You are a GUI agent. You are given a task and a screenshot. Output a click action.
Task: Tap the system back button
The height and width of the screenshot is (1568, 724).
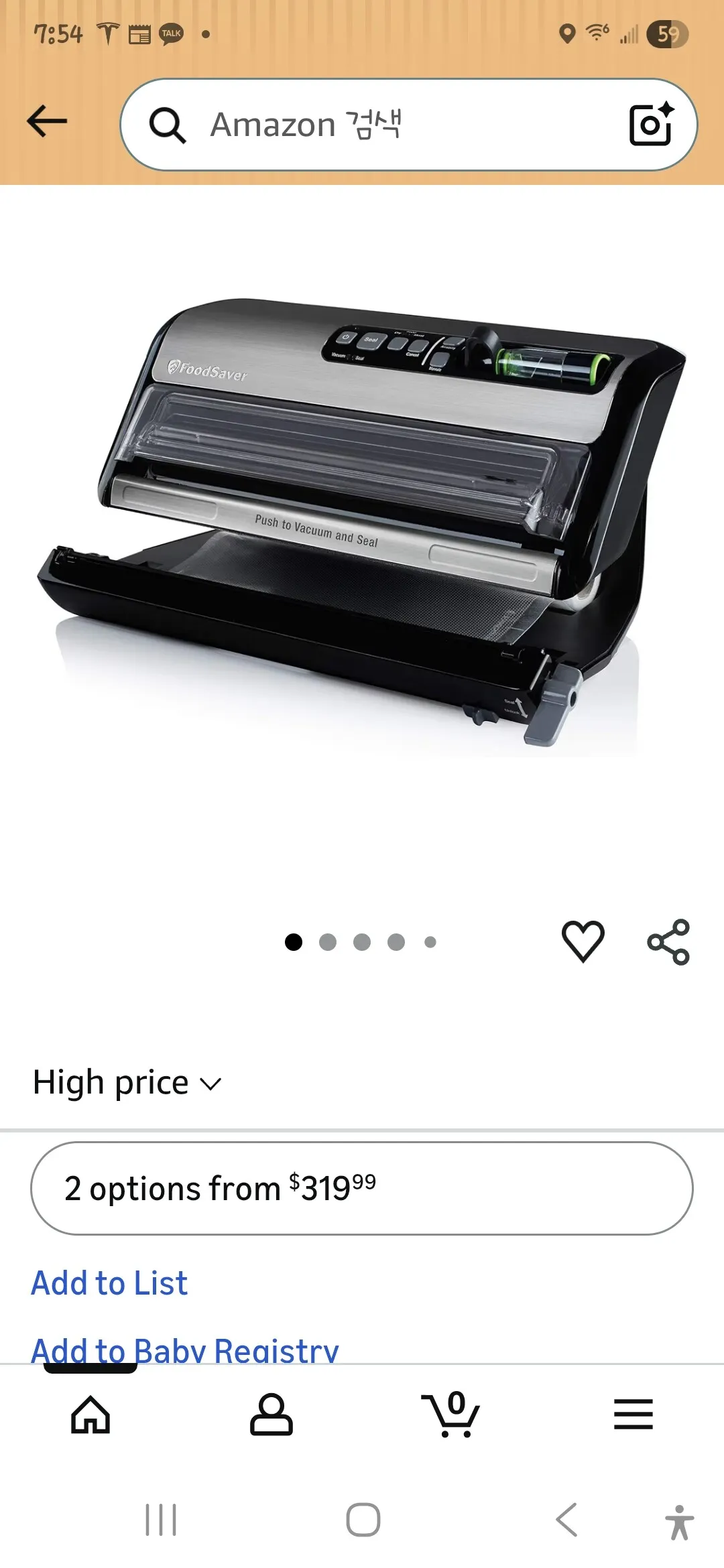[567, 1519]
